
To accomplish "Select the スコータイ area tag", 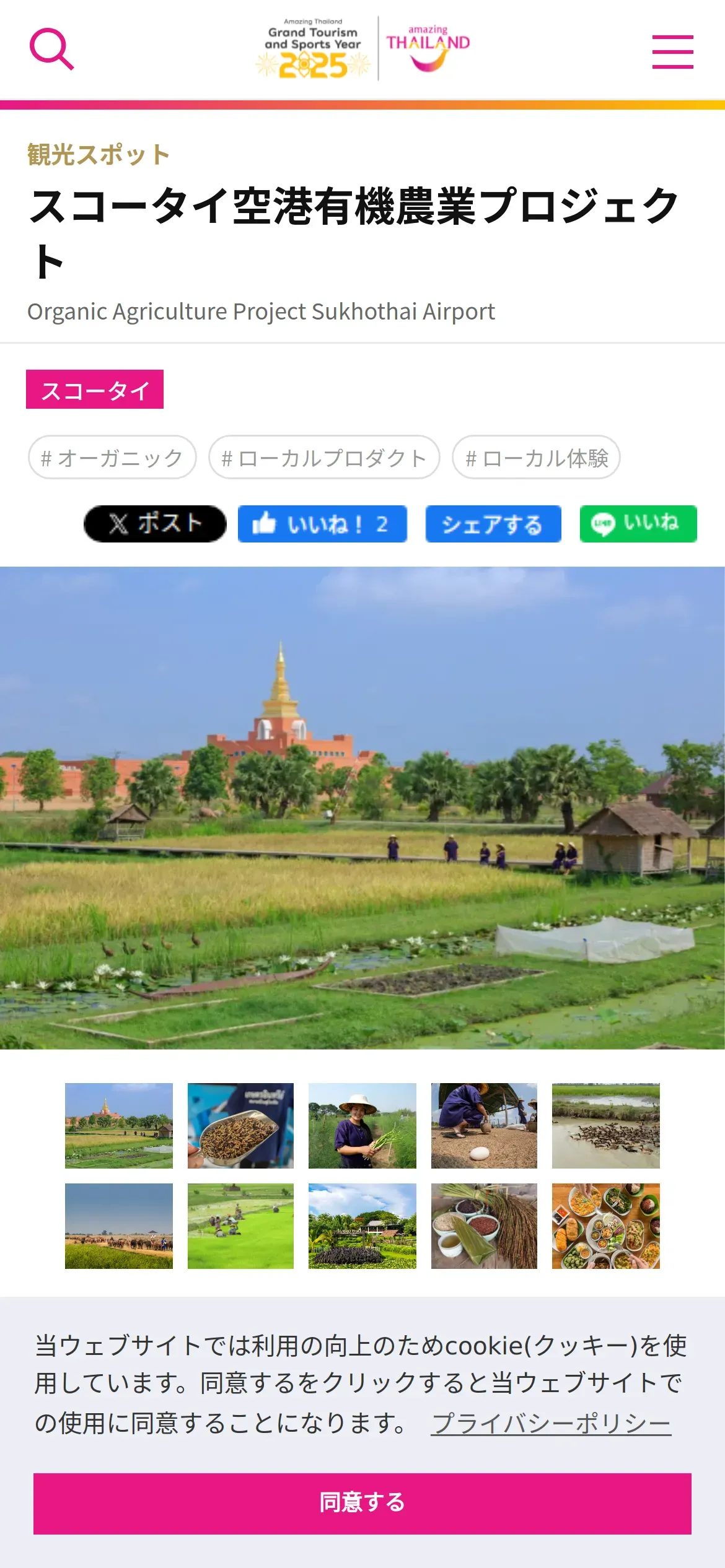I will [95, 390].
